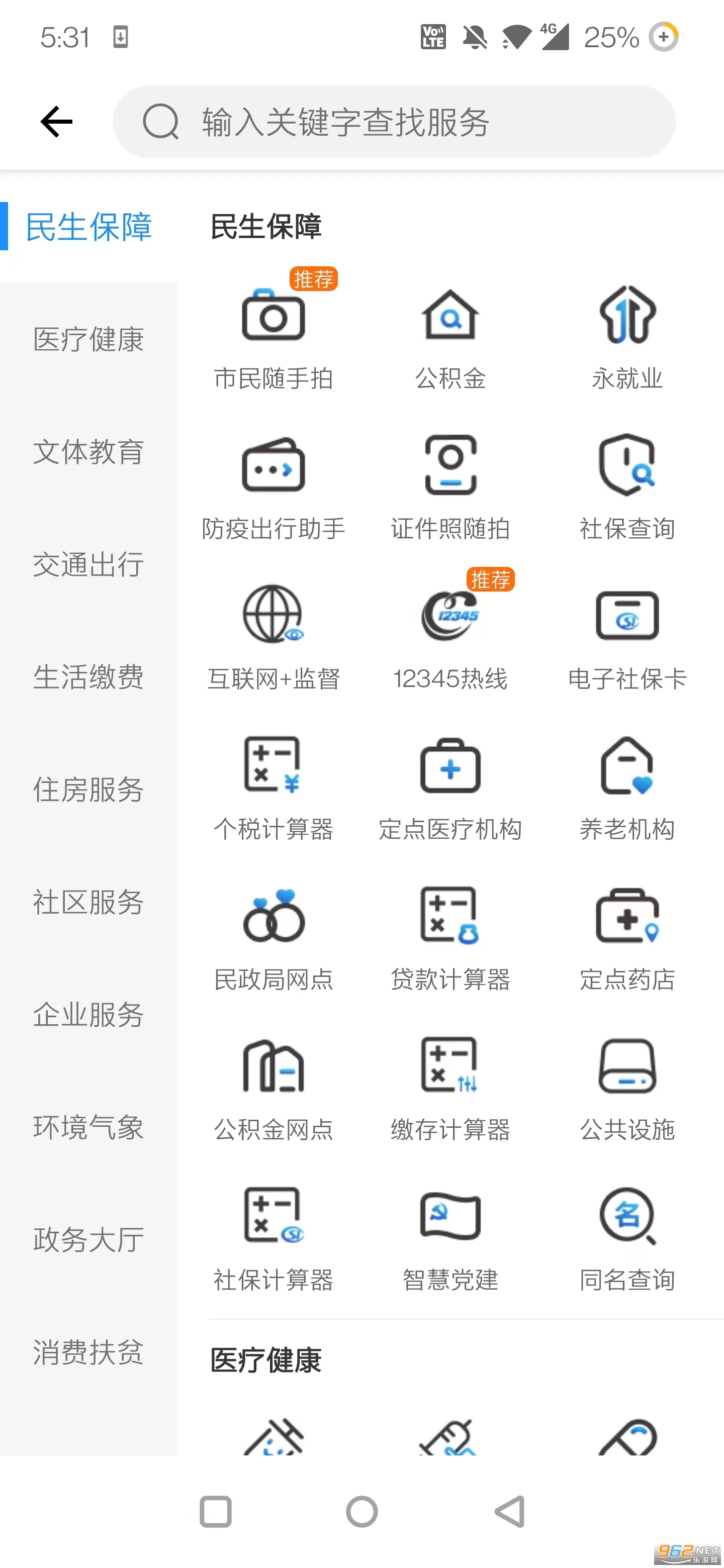Screen dimensions: 724x1568
Task: Open 市民随手拍 service
Action: pos(274,338)
